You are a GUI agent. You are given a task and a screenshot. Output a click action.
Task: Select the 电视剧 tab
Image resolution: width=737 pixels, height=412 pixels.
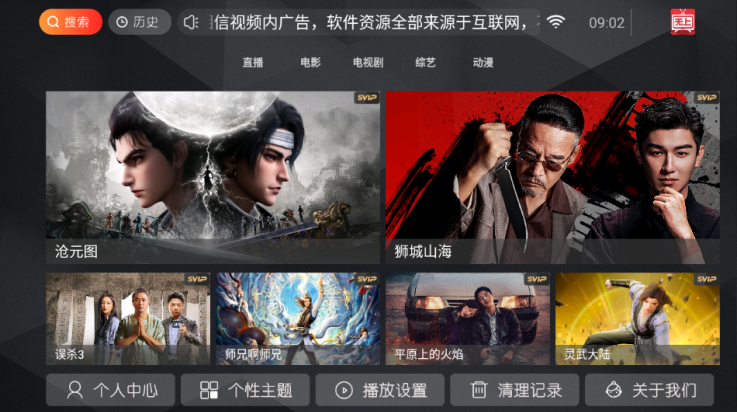pos(368,62)
